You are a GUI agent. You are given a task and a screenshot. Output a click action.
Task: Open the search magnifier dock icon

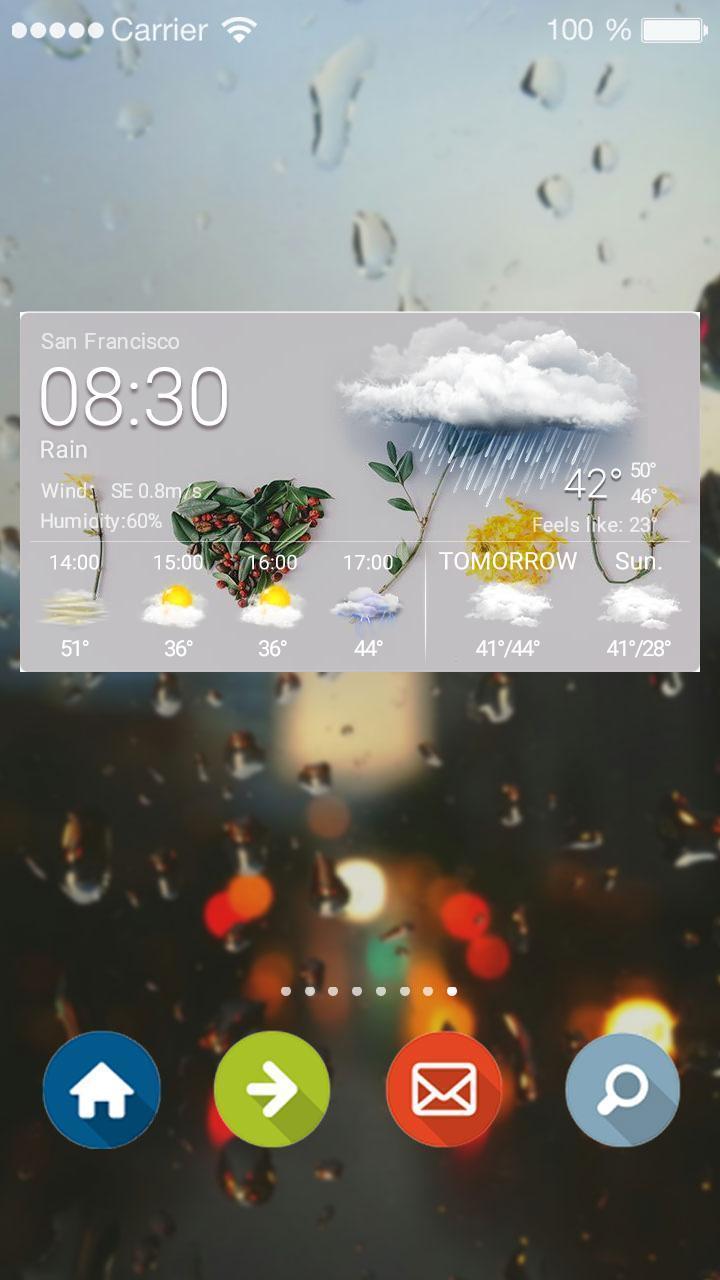click(622, 1090)
